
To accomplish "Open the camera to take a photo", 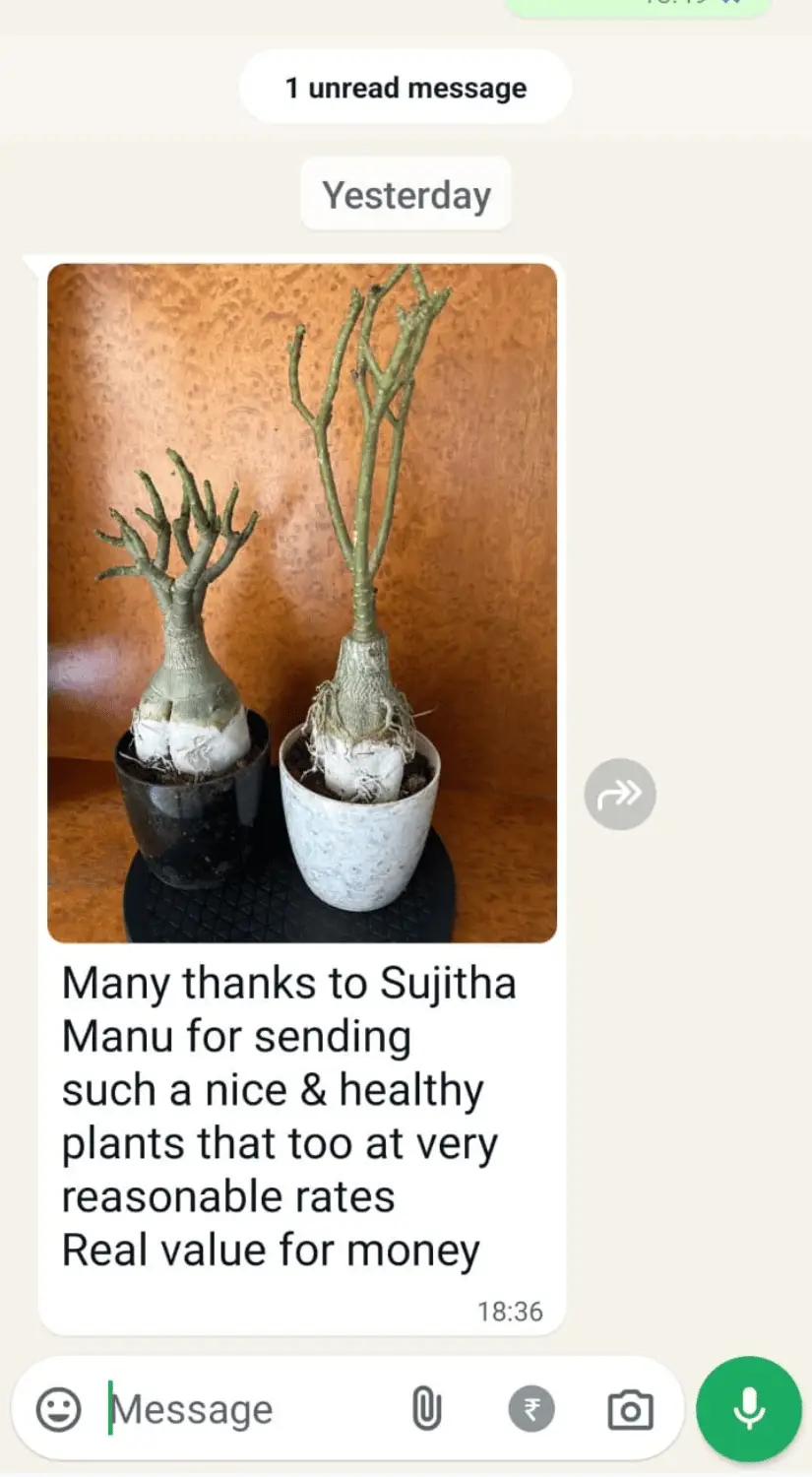I will tap(630, 1409).
